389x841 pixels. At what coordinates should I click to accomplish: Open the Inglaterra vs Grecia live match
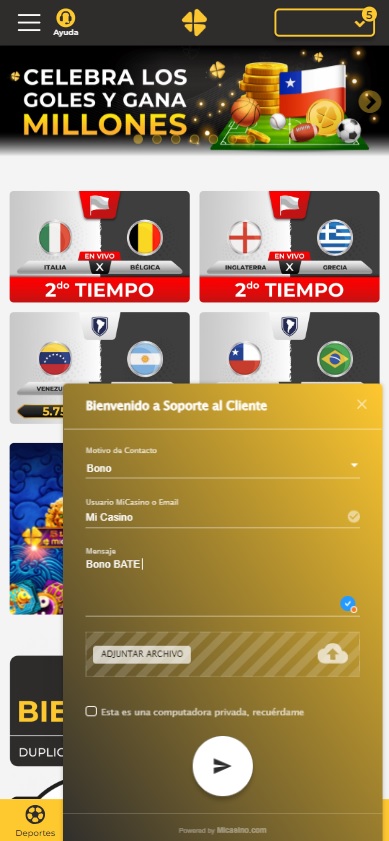coord(290,247)
